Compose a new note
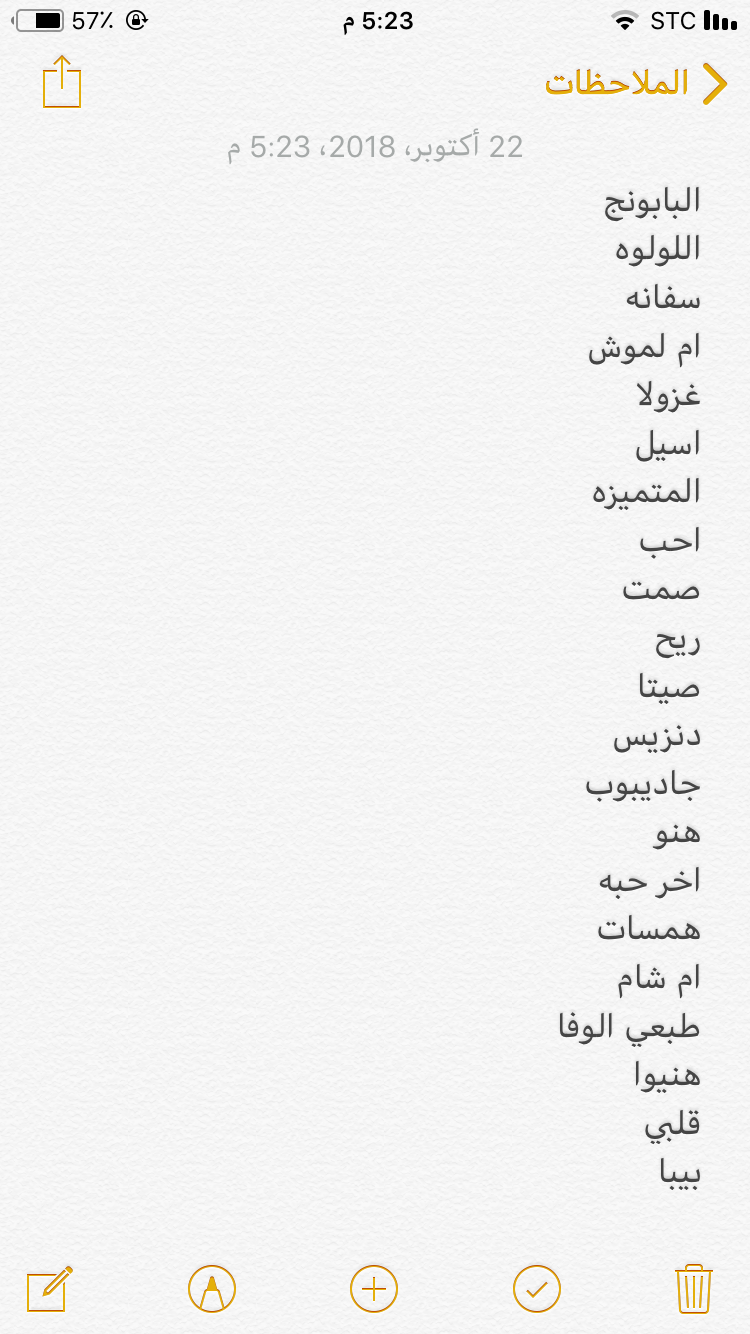 click(x=50, y=1288)
